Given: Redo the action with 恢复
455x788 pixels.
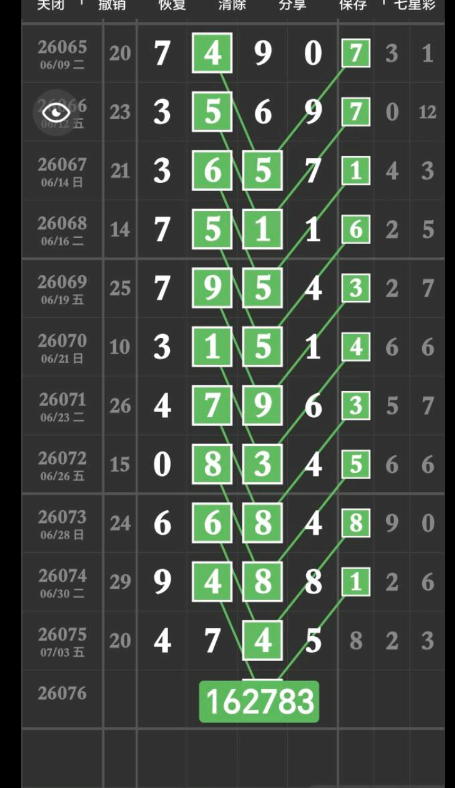Looking at the screenshot, I should click(172, 5).
